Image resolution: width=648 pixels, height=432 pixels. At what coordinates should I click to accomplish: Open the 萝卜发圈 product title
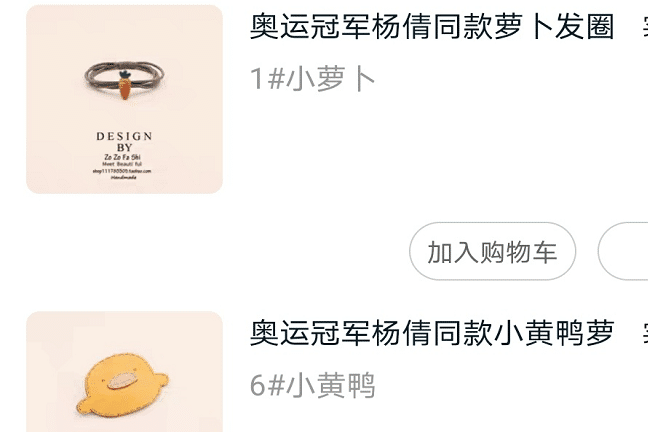coord(432,27)
